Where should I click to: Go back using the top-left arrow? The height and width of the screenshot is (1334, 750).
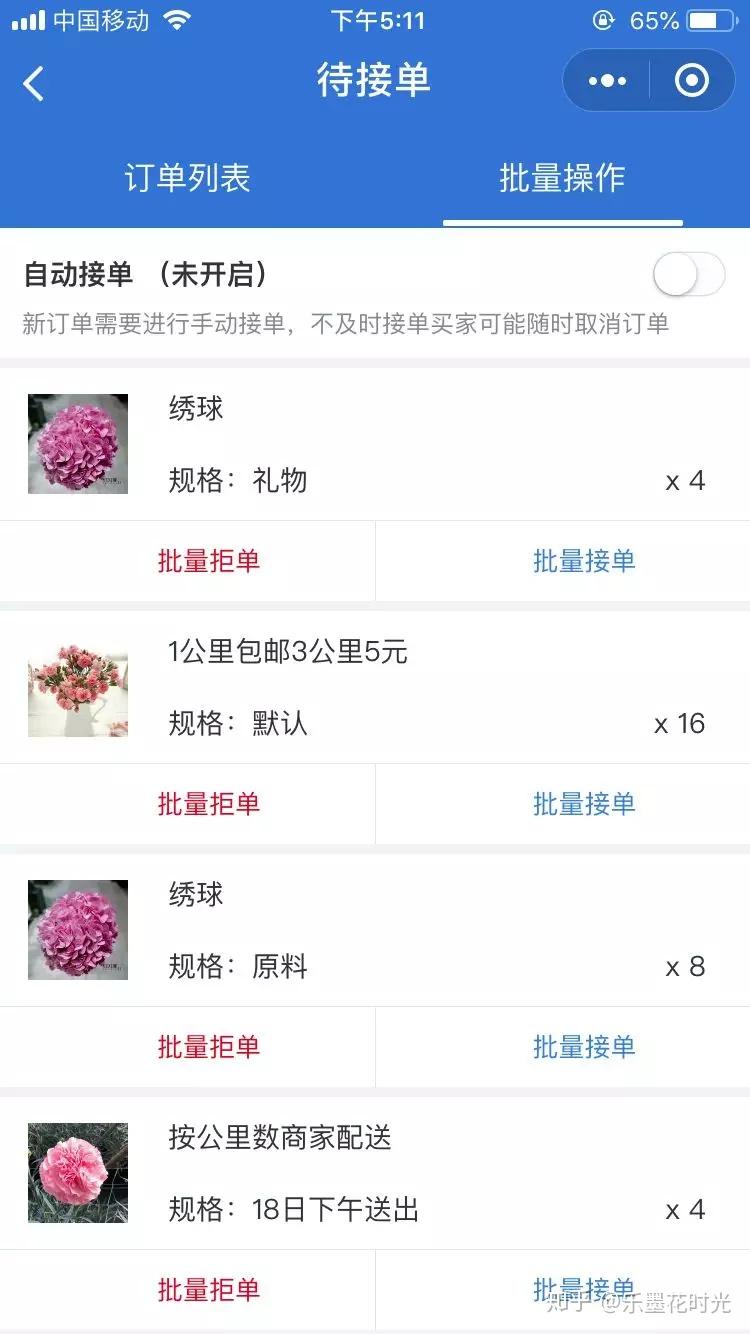pyautogui.click(x=34, y=83)
